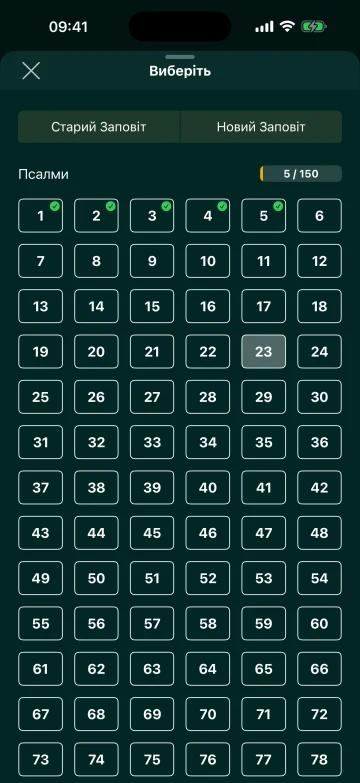Open Psalm 78
Image resolution: width=360 pixels, height=783 pixels.
point(320,760)
